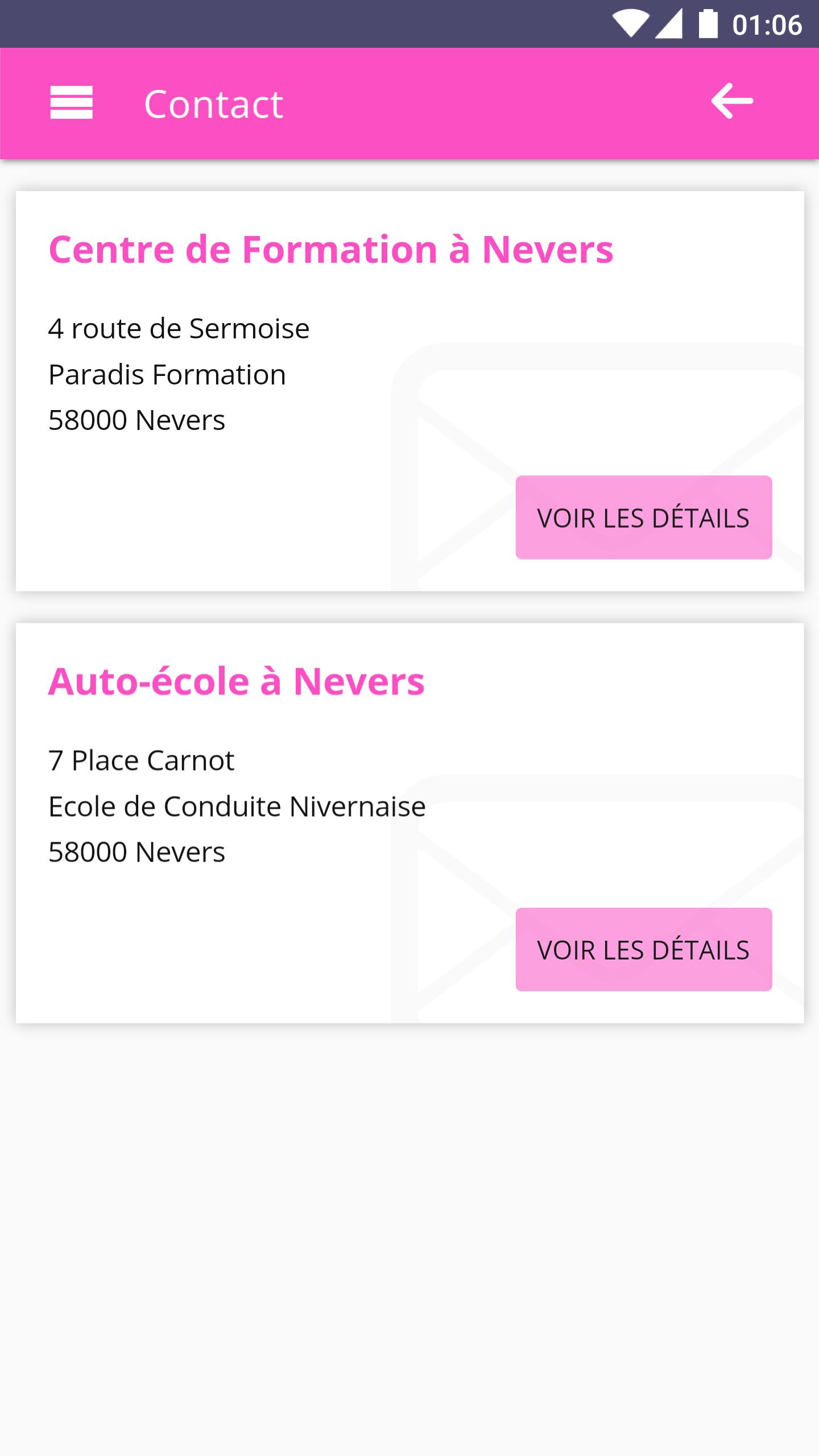819x1456 pixels.
Task: Open the hamburger navigation menu
Action: [71, 103]
